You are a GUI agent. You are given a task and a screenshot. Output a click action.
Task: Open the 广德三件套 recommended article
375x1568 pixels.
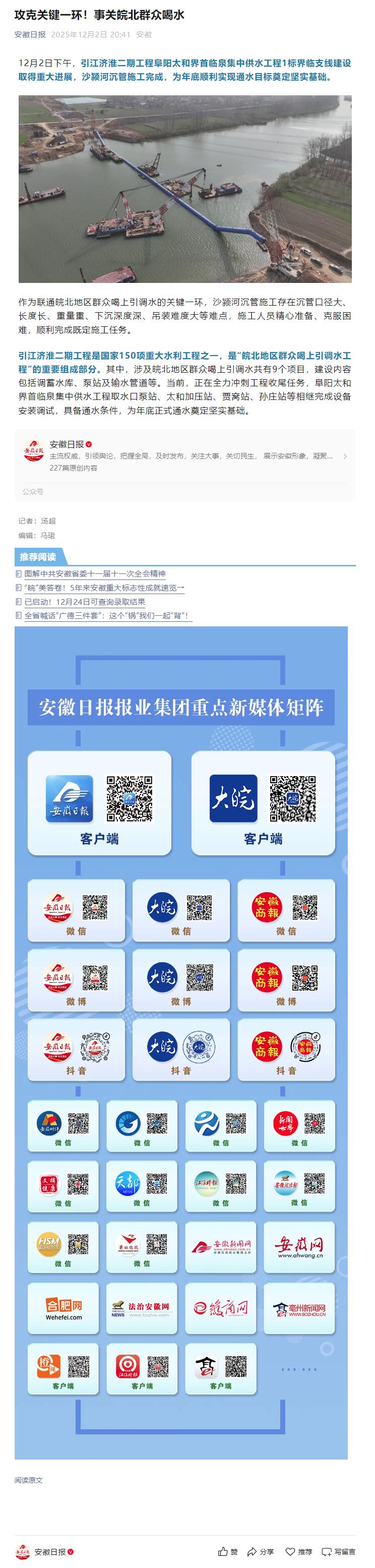pyautogui.click(x=107, y=615)
